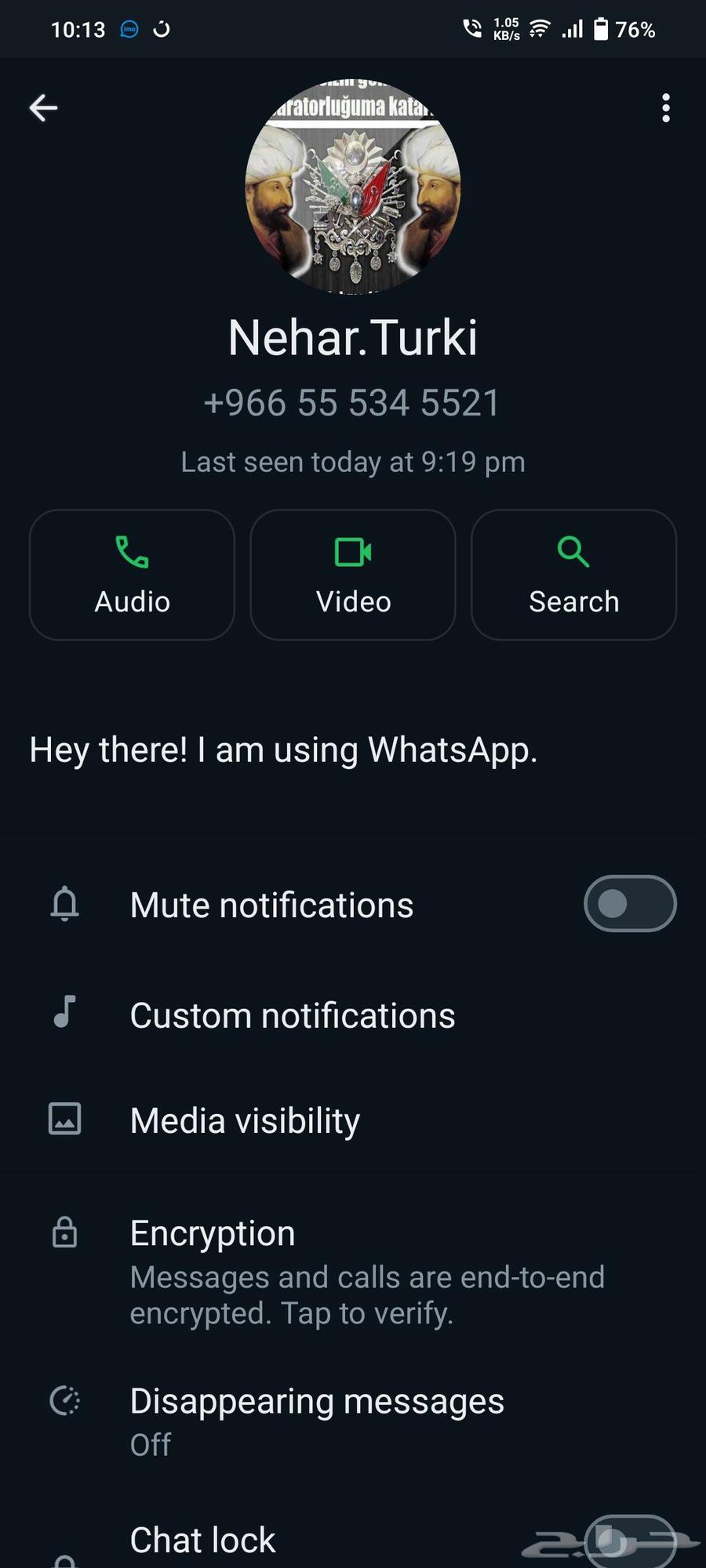The height and width of the screenshot is (1568, 706).
Task: Go back using the arrow icon
Action: (x=44, y=108)
